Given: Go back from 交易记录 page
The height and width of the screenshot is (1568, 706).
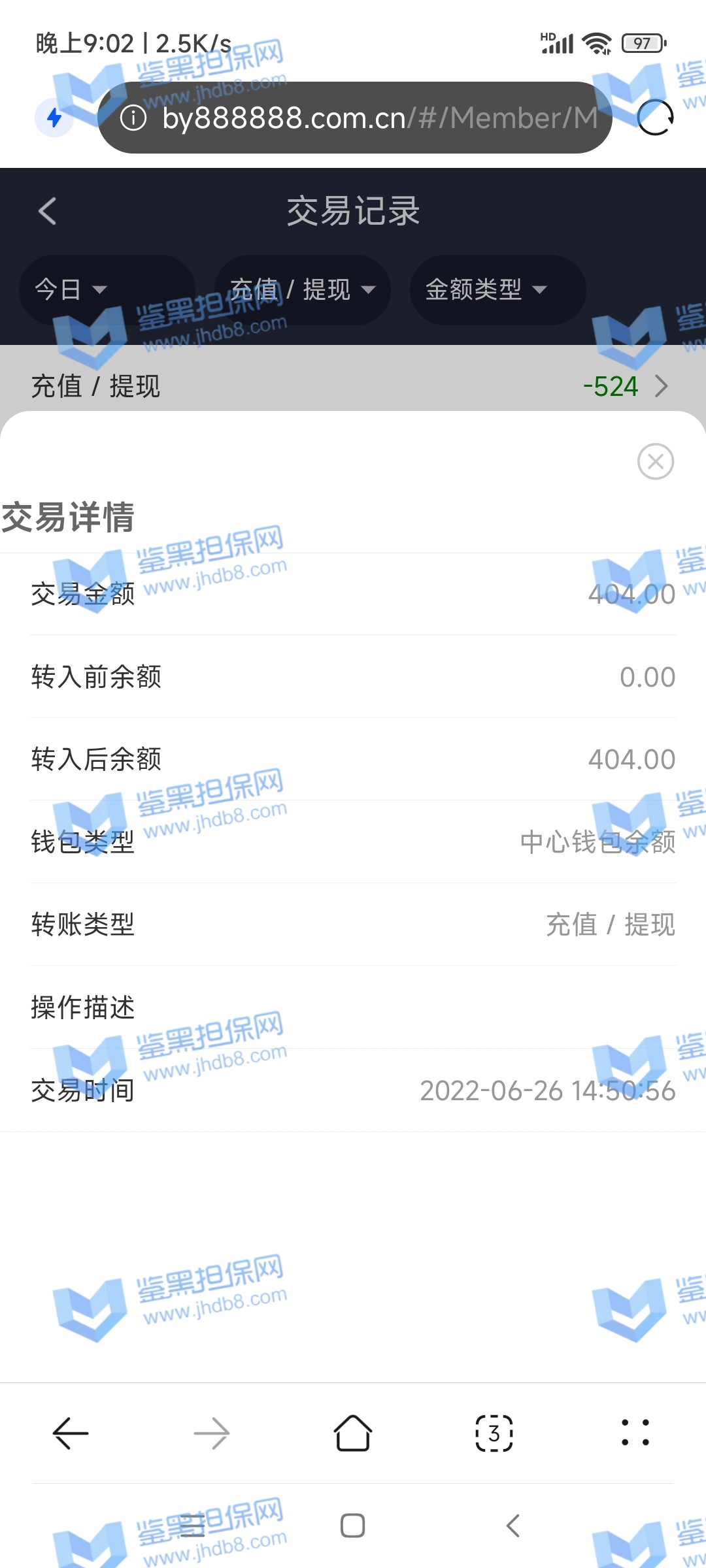Looking at the screenshot, I should pyautogui.click(x=47, y=211).
